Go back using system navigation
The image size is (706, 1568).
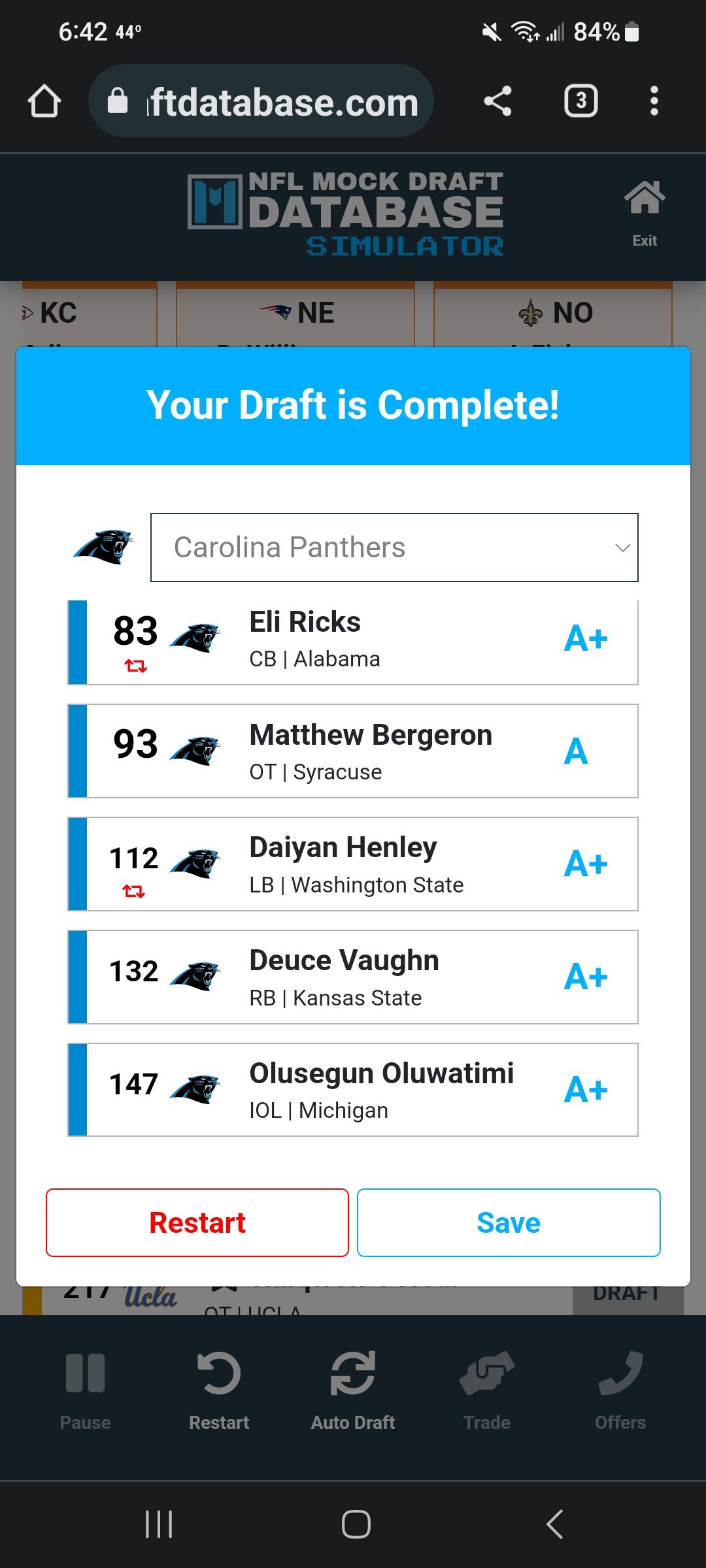[554, 1524]
